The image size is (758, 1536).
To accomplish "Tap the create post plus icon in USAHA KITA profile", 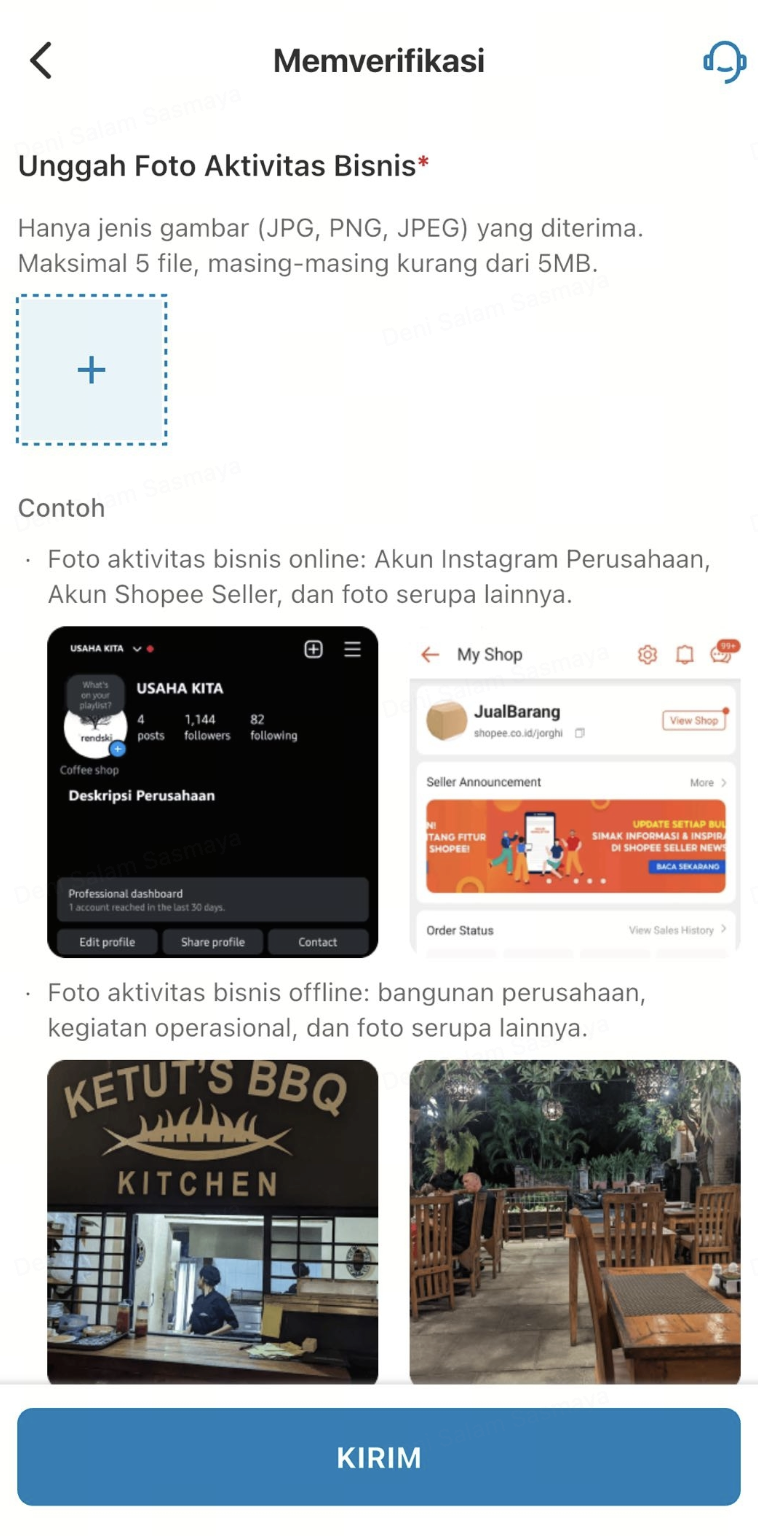I will (x=314, y=650).
